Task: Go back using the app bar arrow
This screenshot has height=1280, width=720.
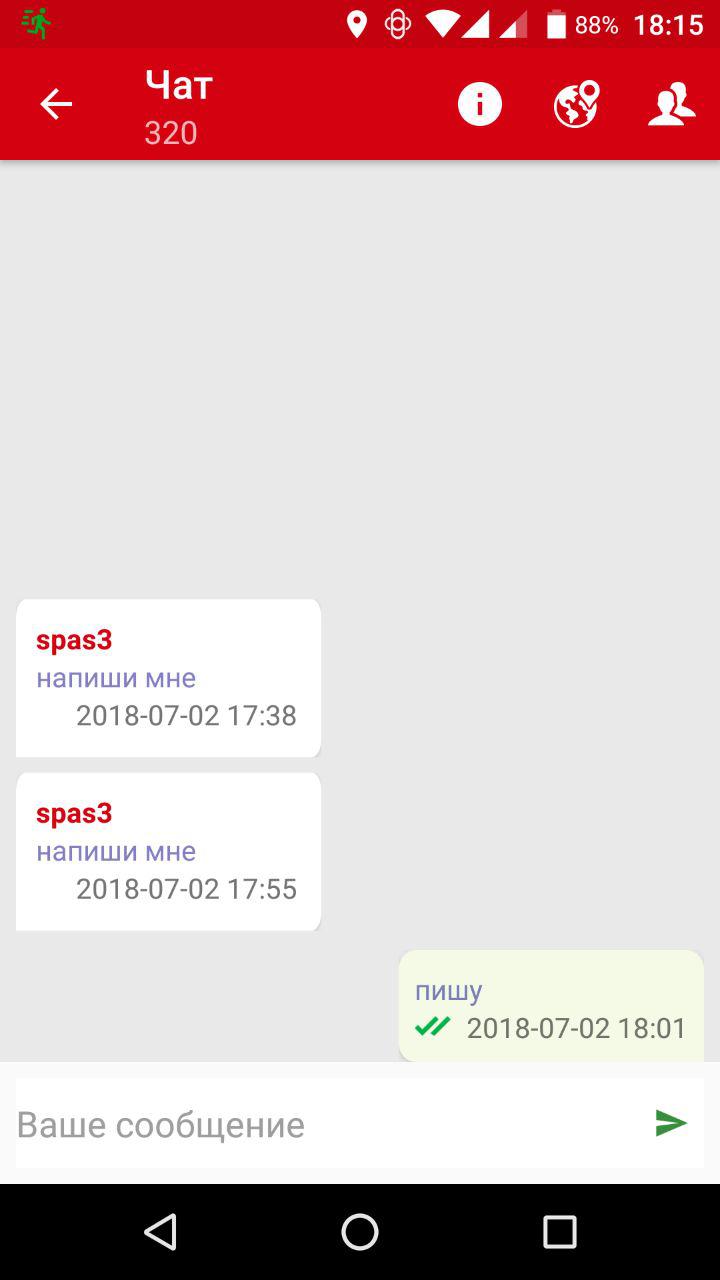Action: [x=56, y=104]
